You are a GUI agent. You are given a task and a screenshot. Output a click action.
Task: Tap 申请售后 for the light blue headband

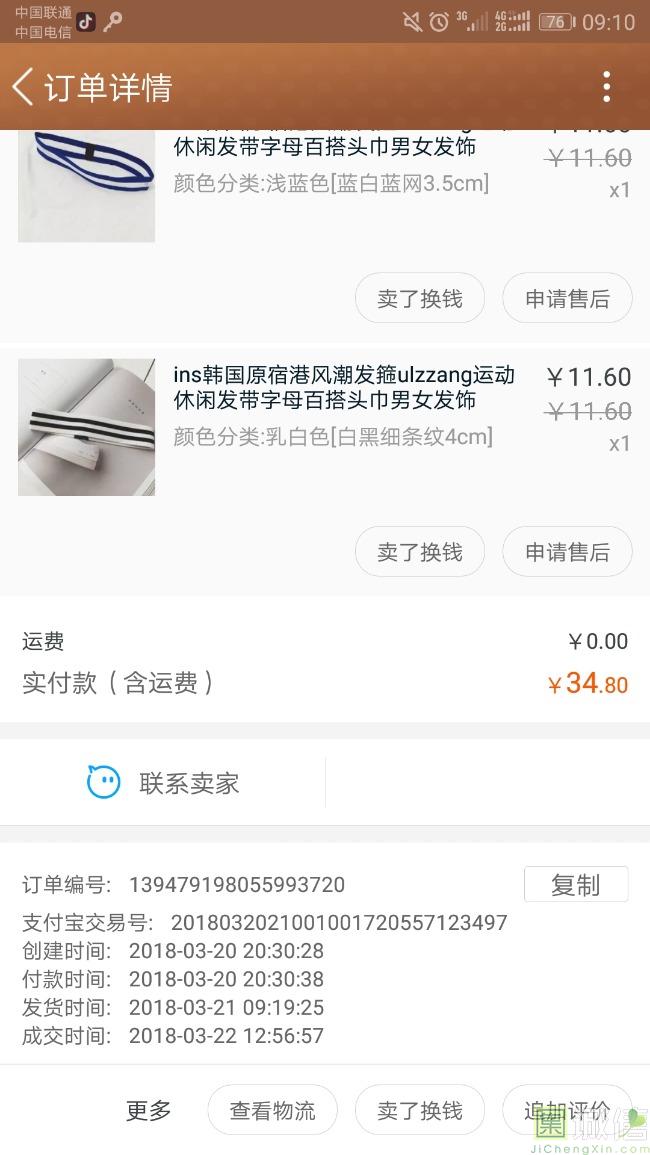pos(567,299)
